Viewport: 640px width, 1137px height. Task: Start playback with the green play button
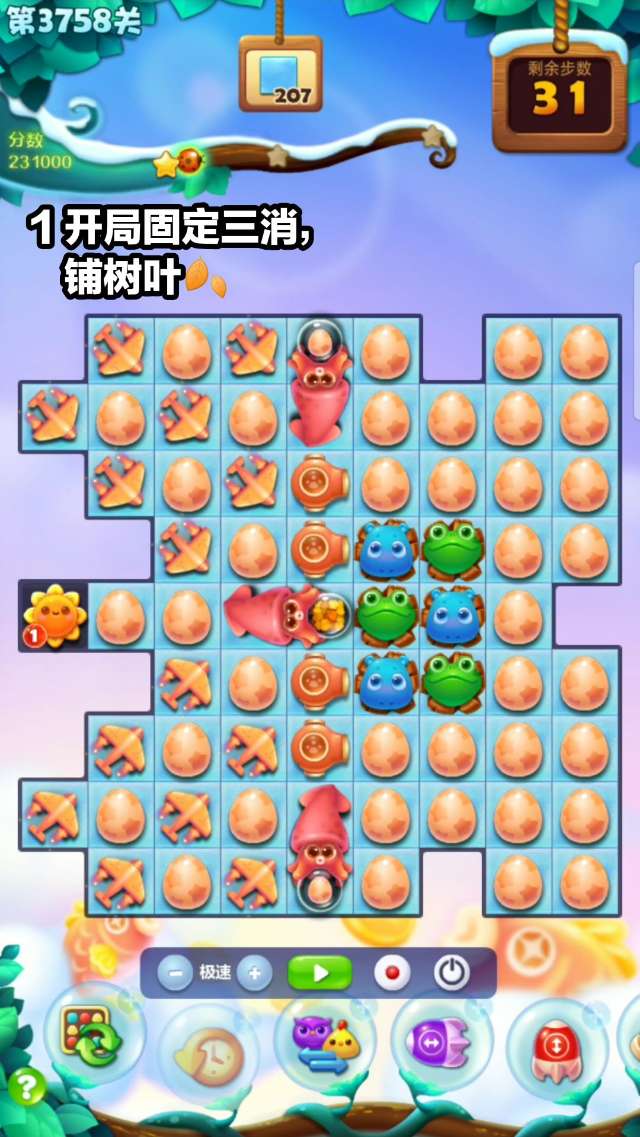pyautogui.click(x=320, y=972)
